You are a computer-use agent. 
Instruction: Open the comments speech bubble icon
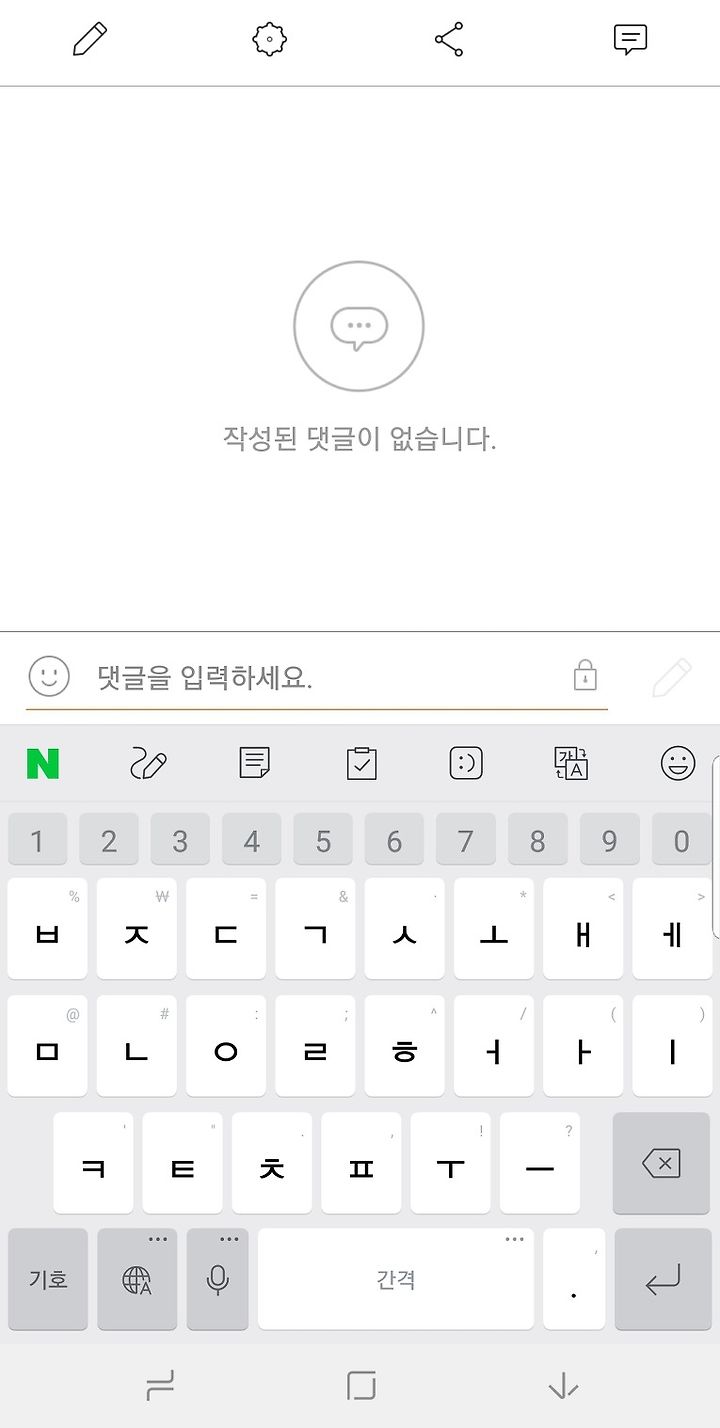(x=630, y=40)
